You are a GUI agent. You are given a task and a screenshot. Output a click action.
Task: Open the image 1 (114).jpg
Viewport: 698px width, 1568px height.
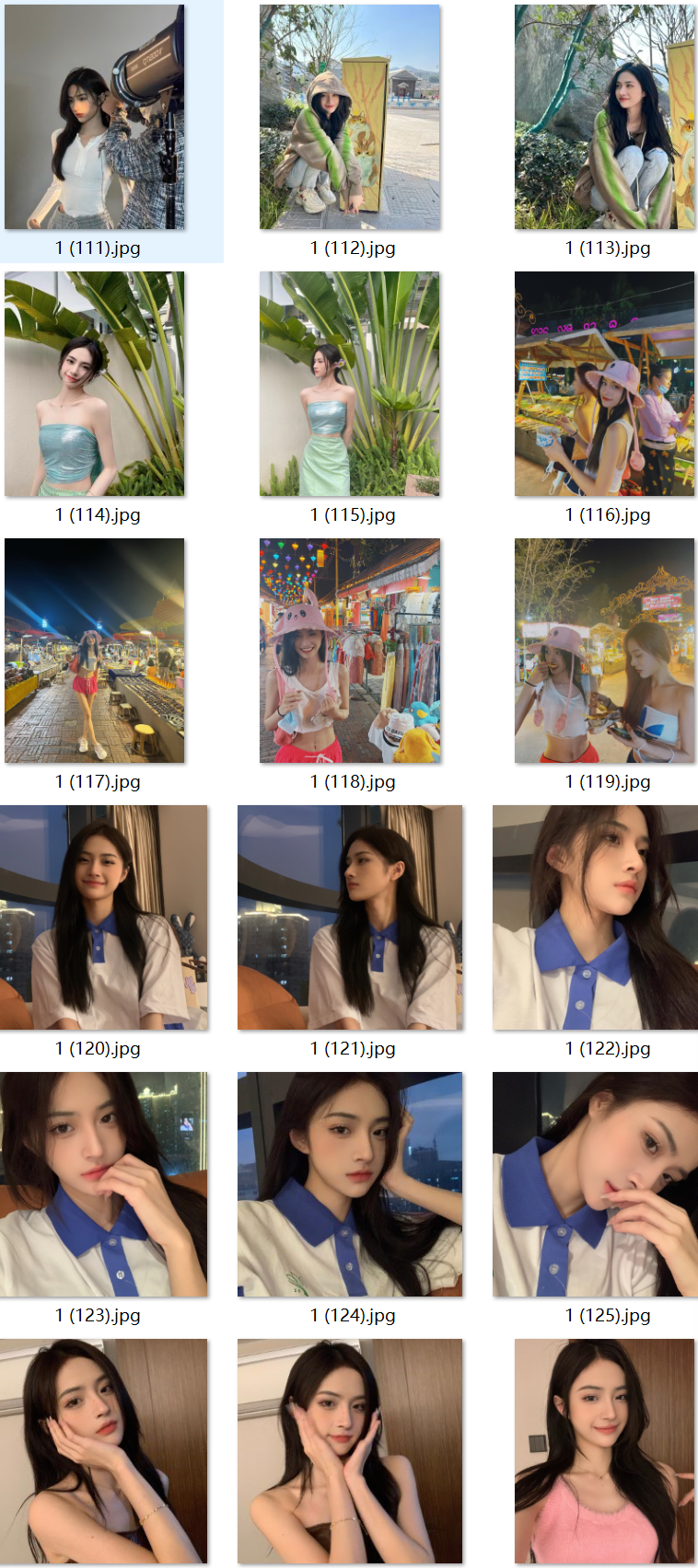(x=95, y=384)
